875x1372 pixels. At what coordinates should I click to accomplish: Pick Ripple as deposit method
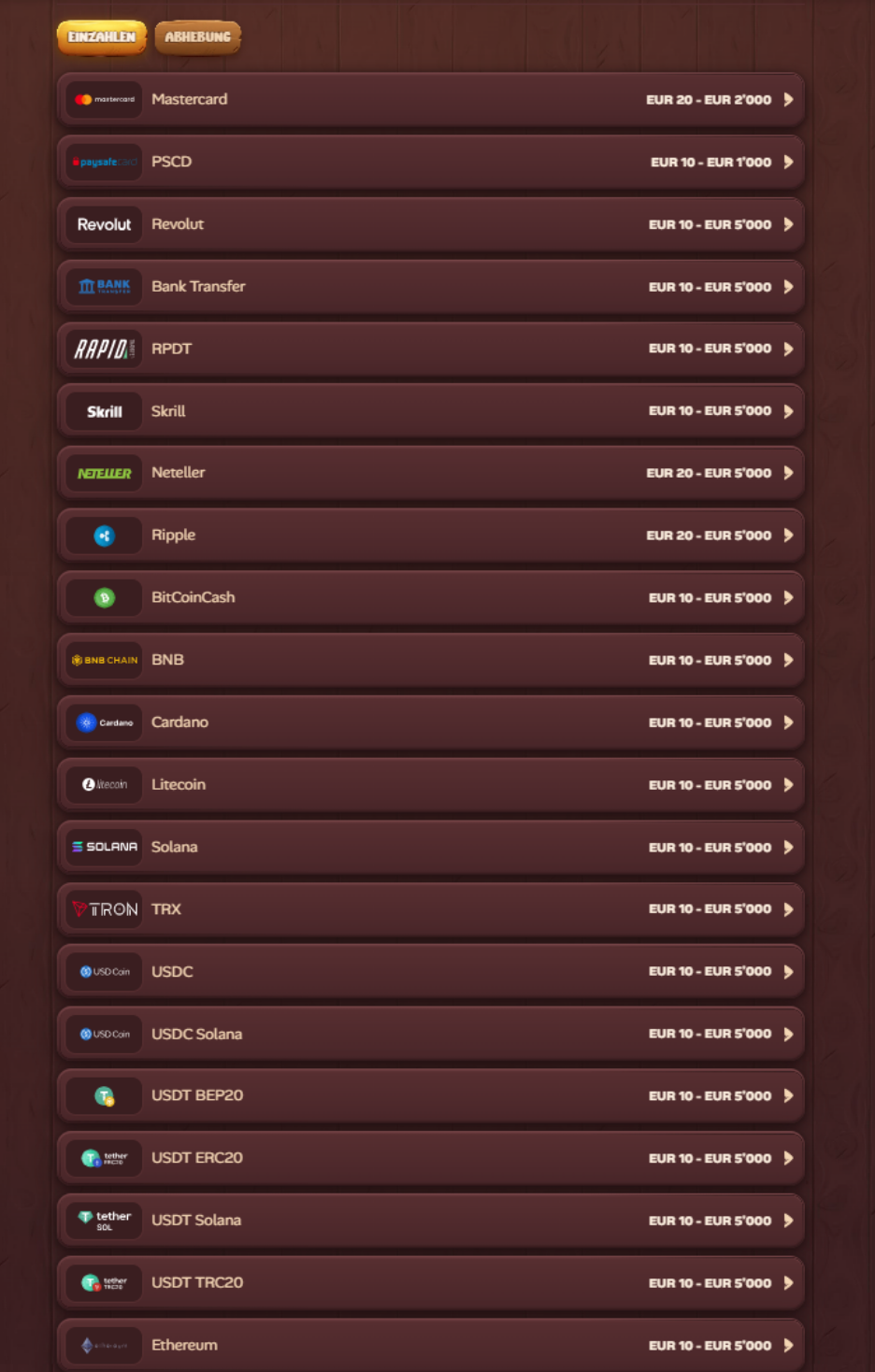pyautogui.click(x=430, y=536)
